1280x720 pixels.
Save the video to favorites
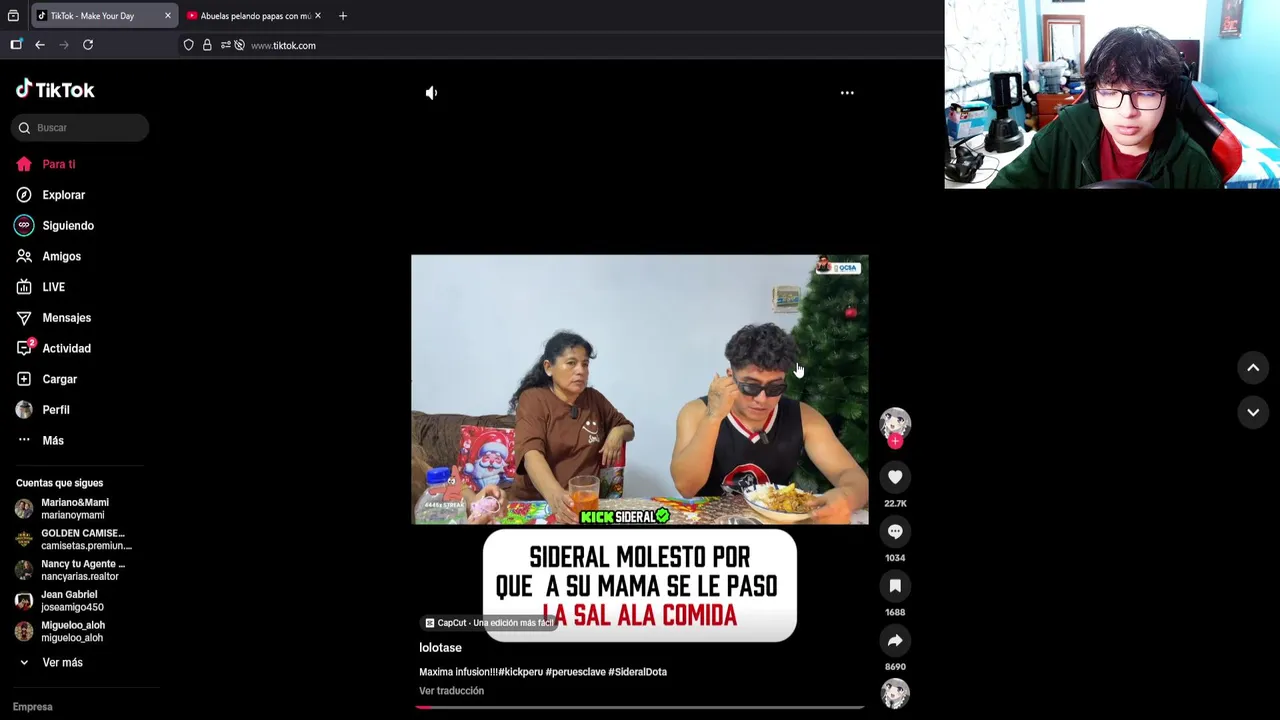pyautogui.click(x=895, y=586)
